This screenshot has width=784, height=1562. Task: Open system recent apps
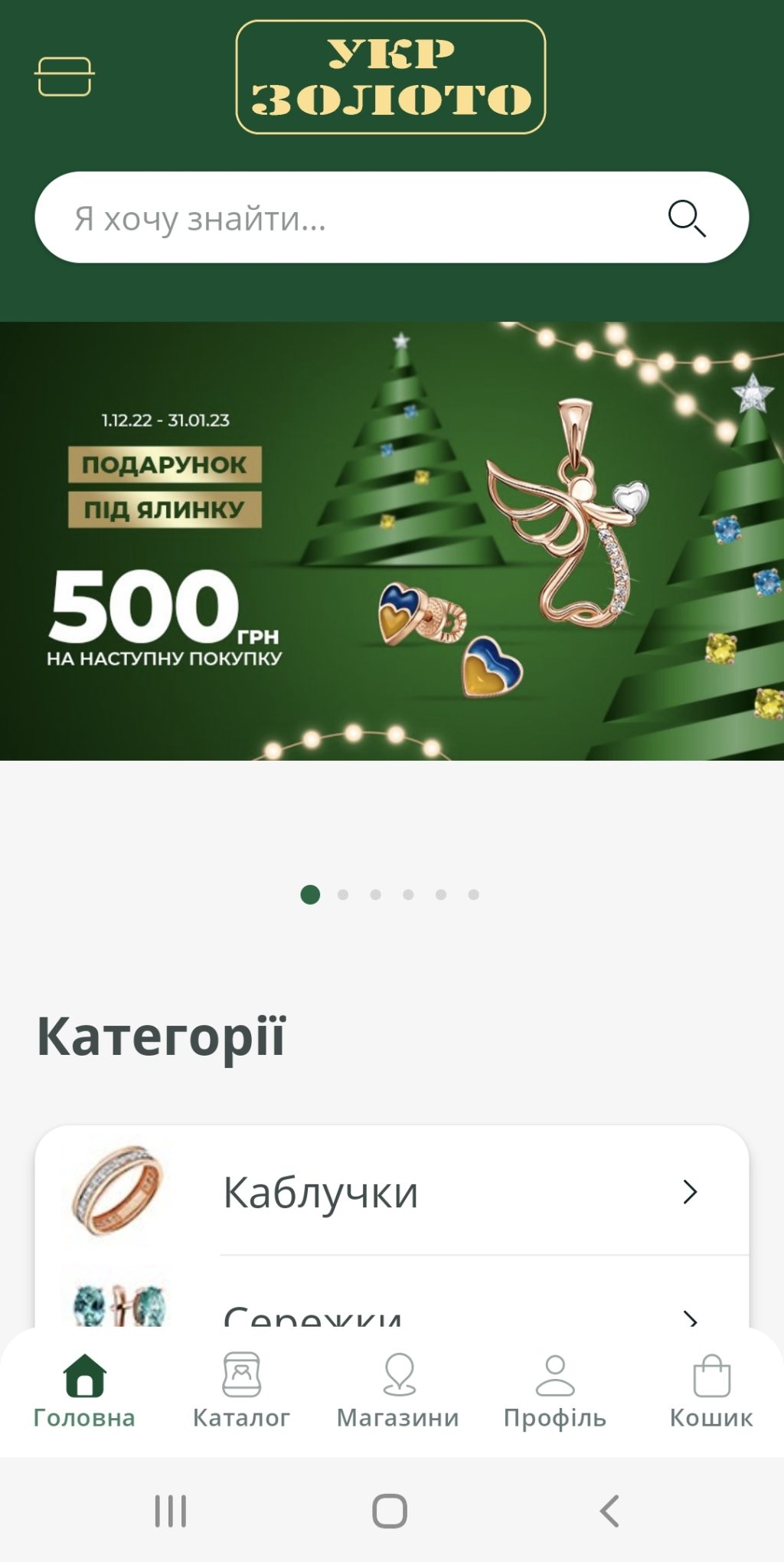[171, 1511]
